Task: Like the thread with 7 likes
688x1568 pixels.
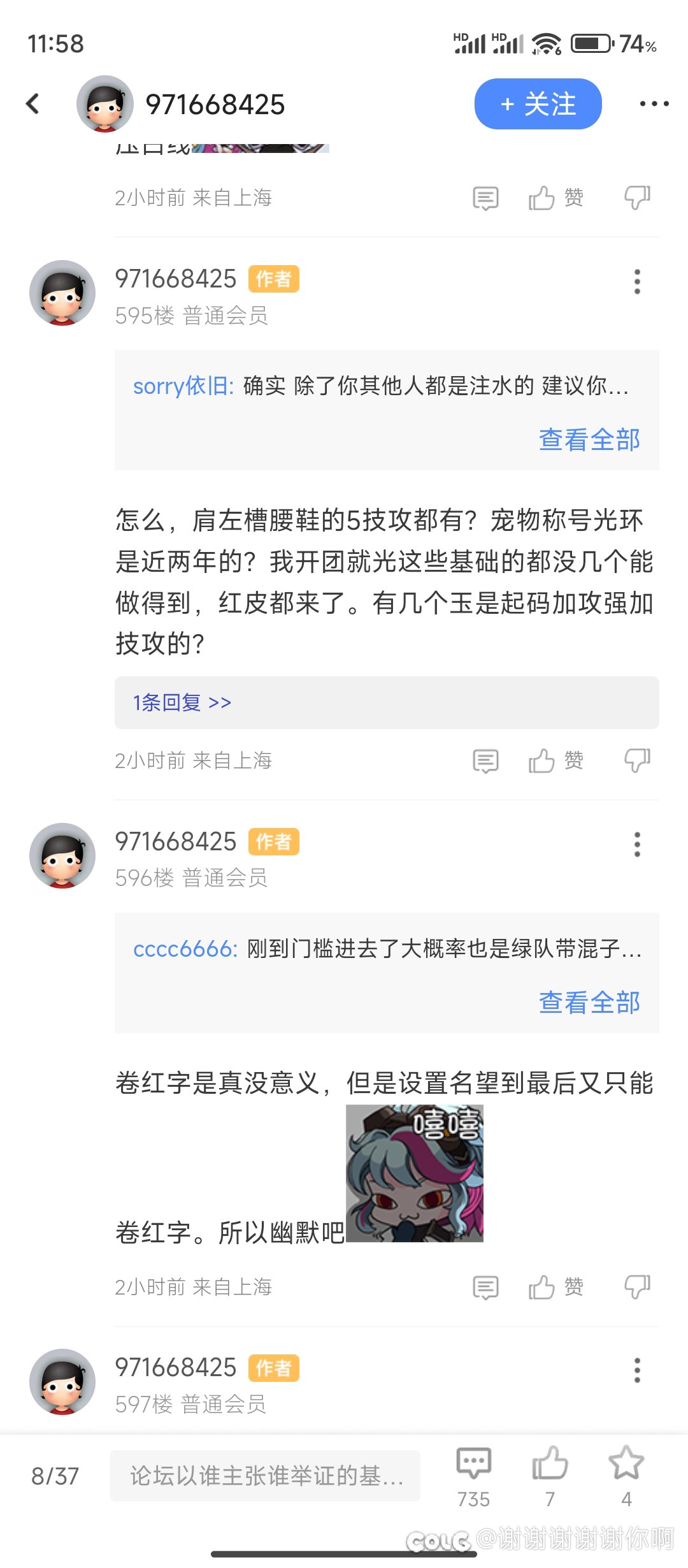Action: point(550,1476)
